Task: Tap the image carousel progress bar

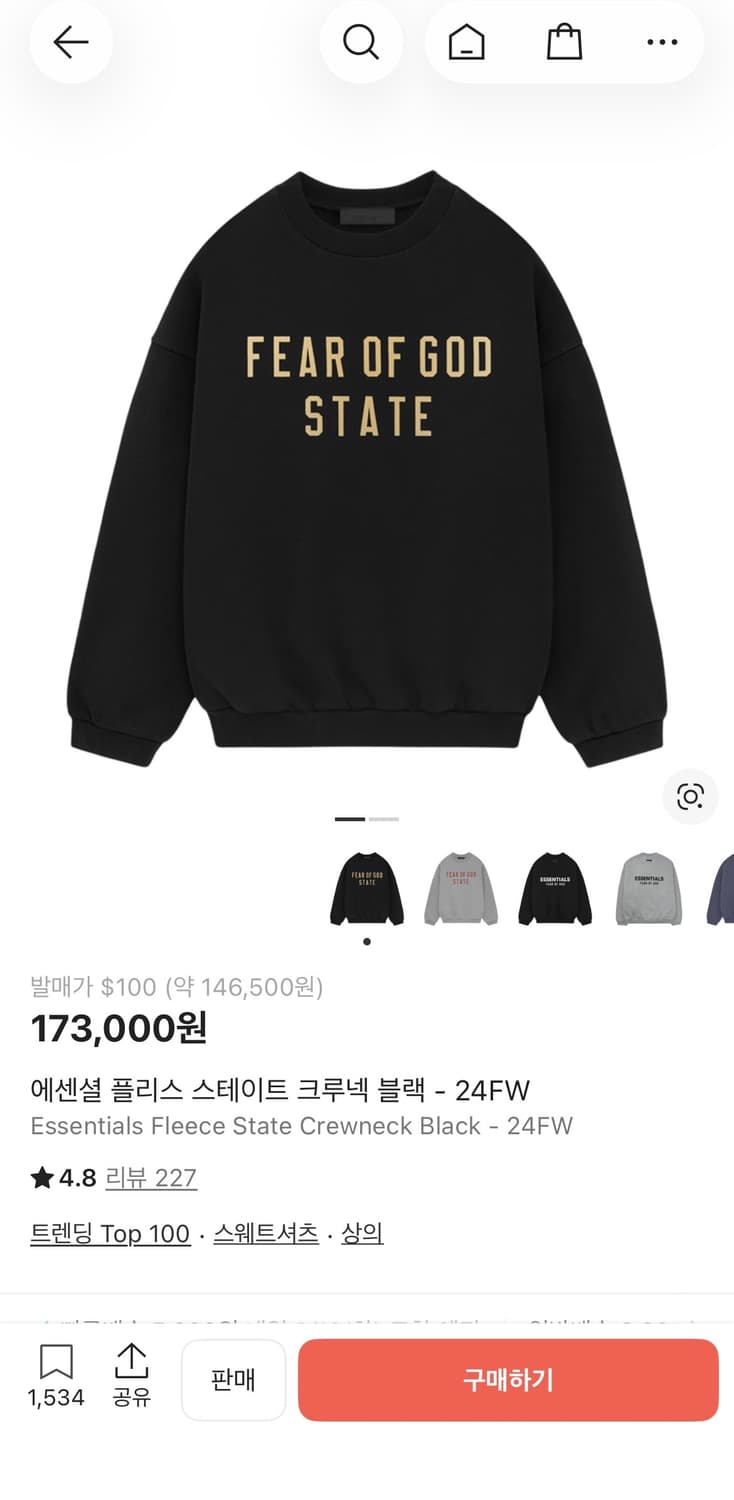Action: tap(367, 818)
